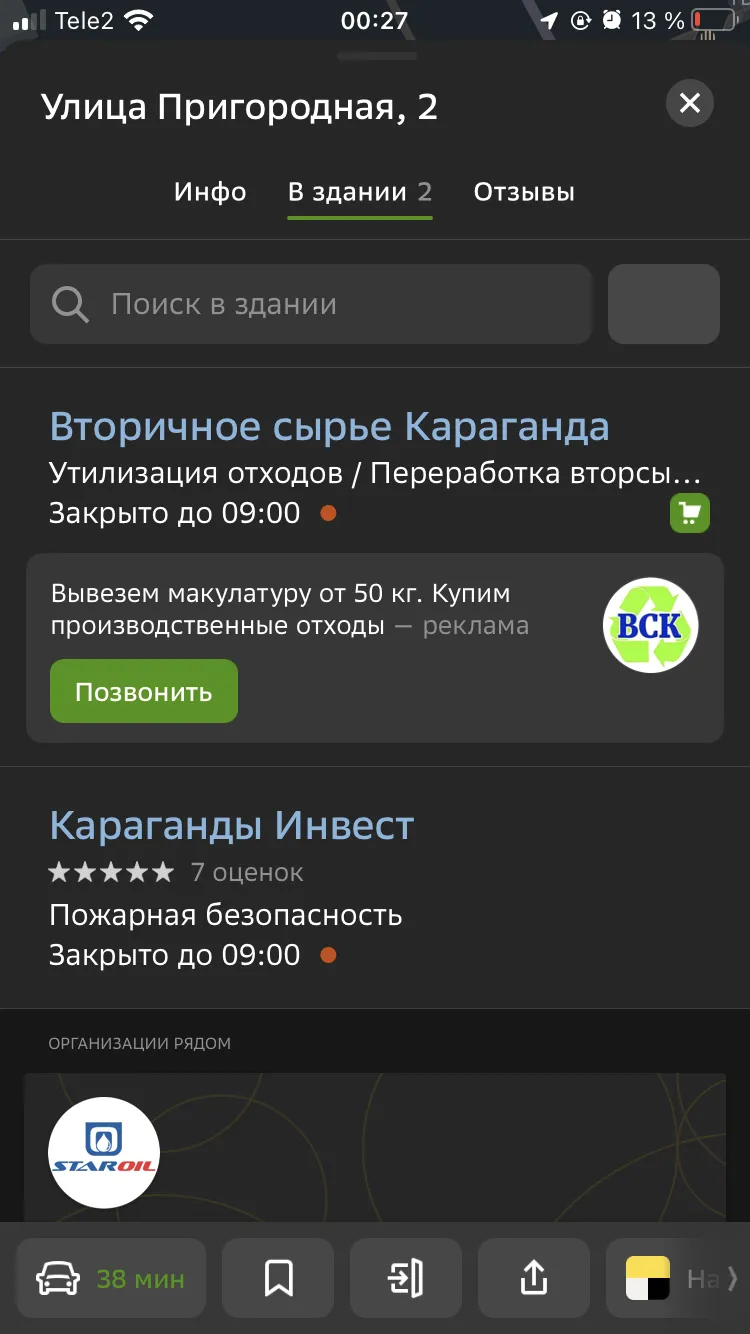750x1334 pixels.
Task: Open Караганды Инвест organization
Action: click(231, 826)
